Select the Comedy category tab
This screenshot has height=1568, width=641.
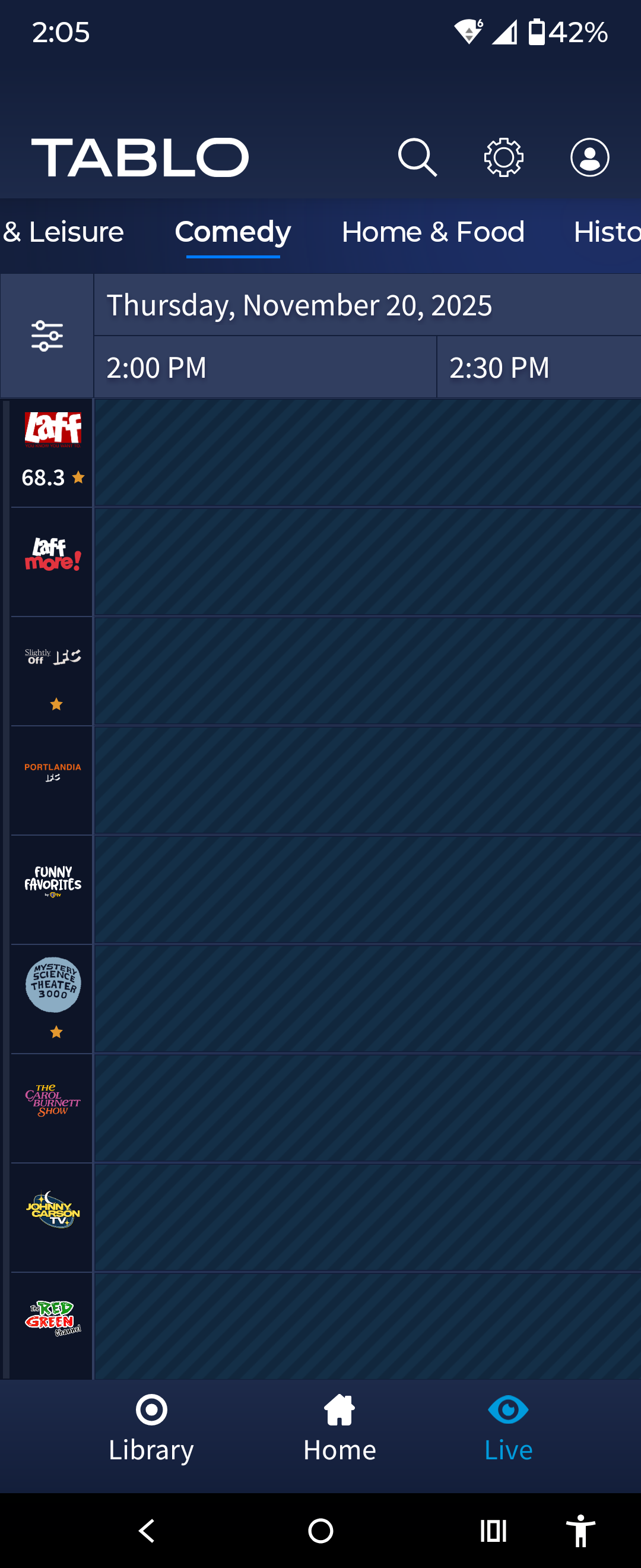pos(233,232)
